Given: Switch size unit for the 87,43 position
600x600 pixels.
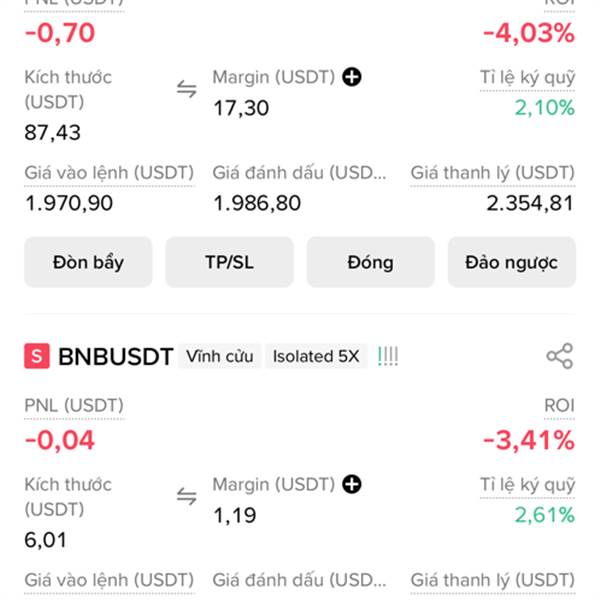Looking at the screenshot, I should (x=186, y=89).
